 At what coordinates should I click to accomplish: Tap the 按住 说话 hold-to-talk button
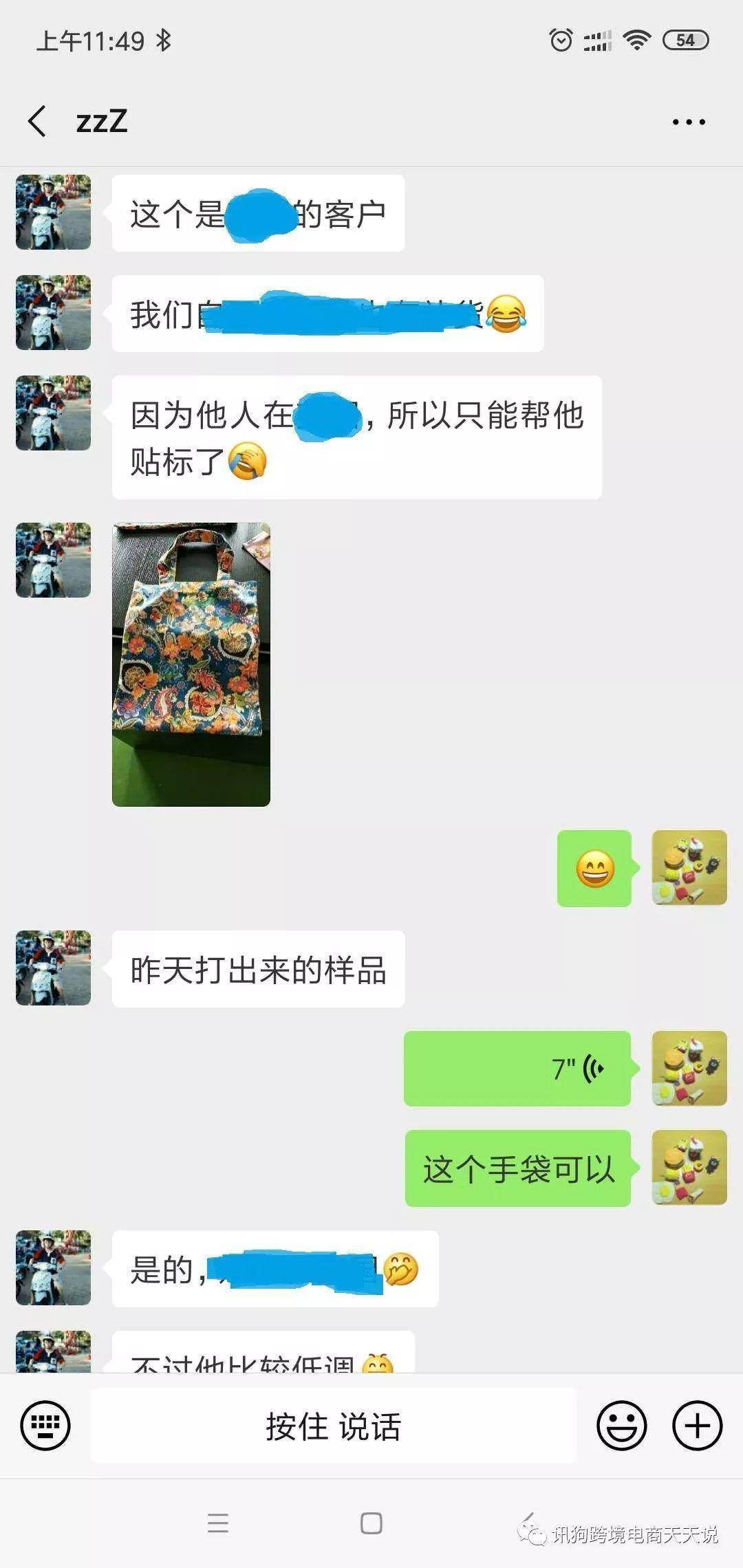point(333,1426)
